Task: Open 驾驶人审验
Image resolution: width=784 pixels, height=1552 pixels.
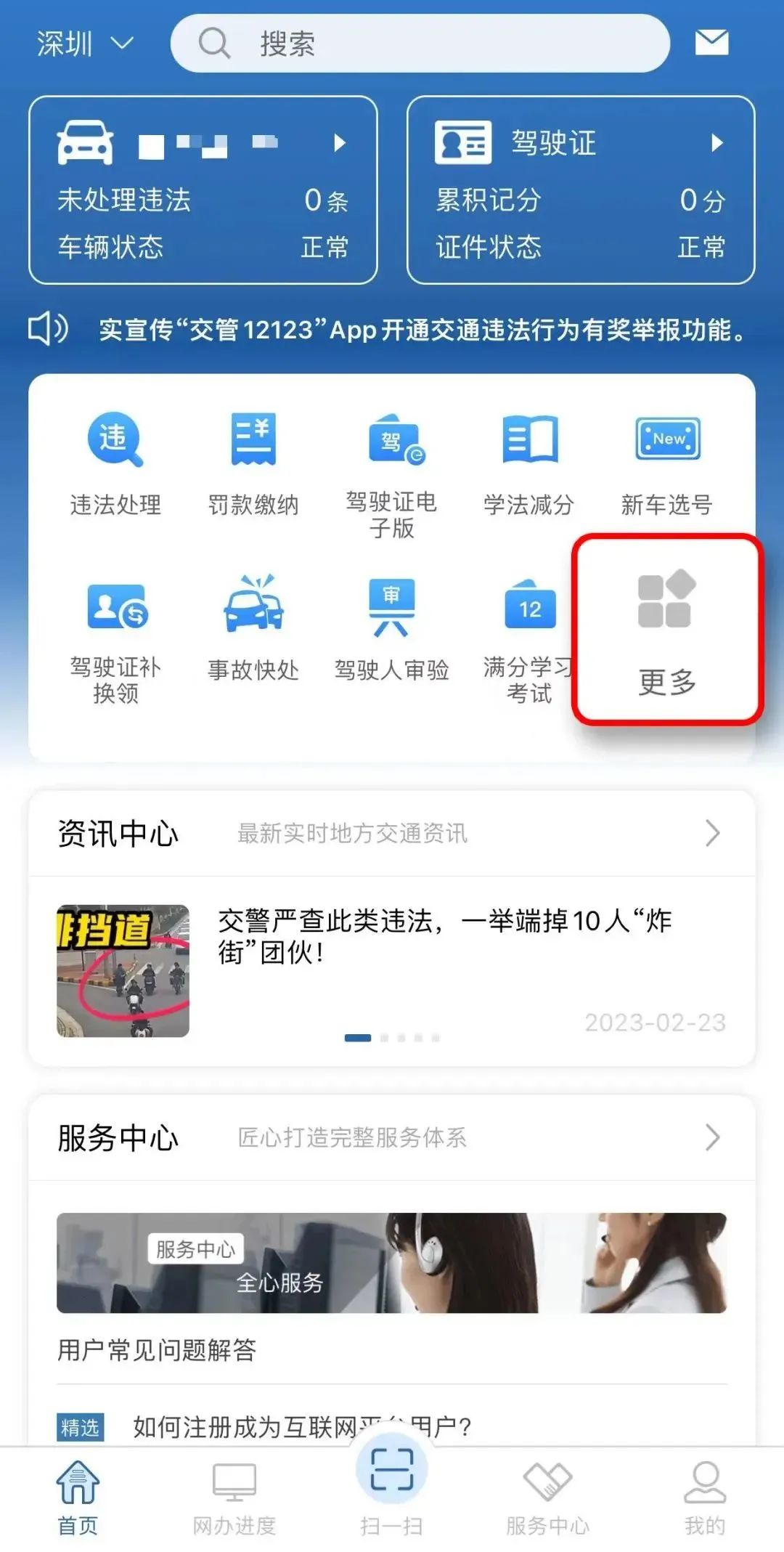Action: pyautogui.click(x=391, y=628)
